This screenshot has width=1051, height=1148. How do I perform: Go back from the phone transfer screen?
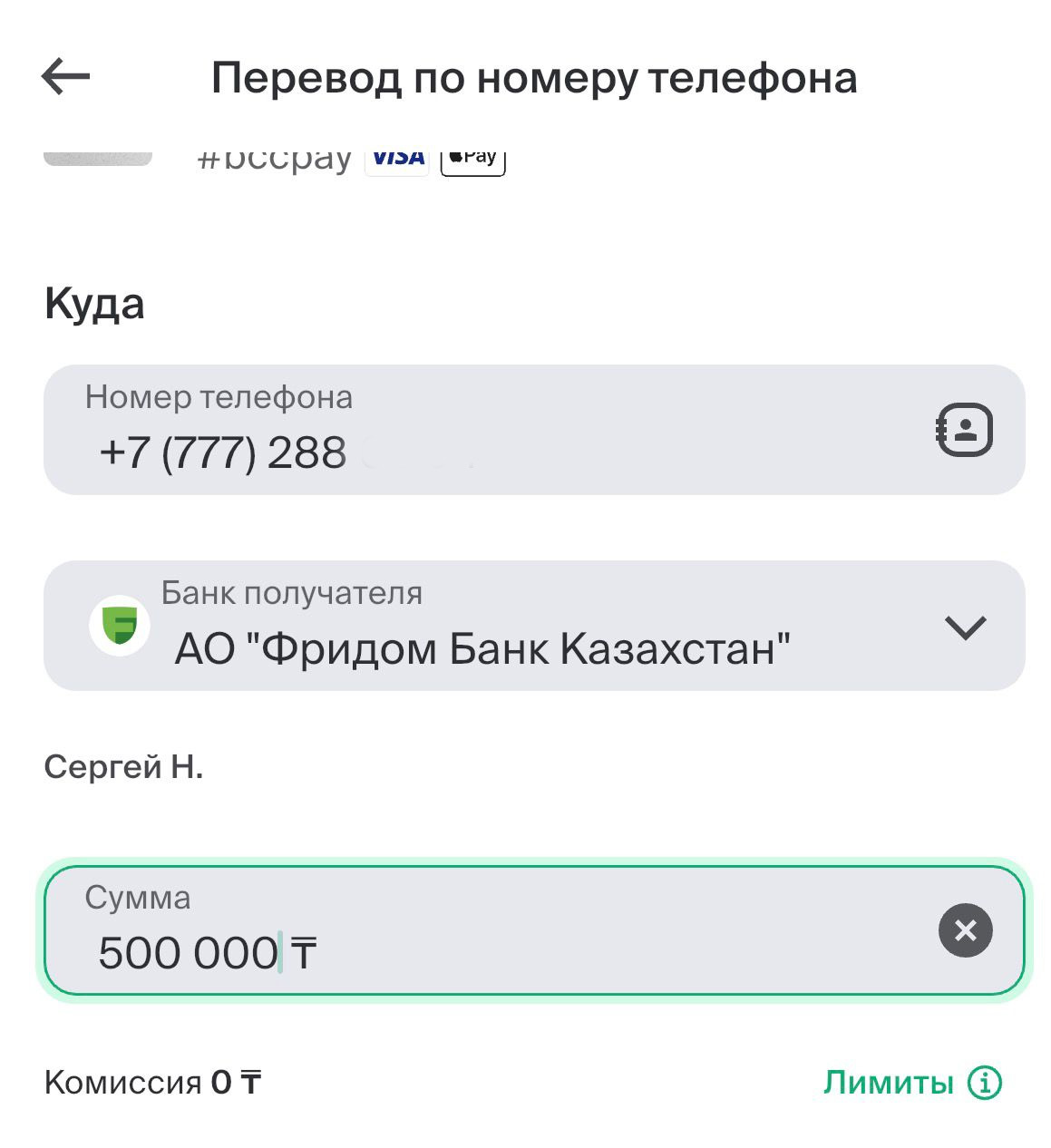[x=65, y=76]
